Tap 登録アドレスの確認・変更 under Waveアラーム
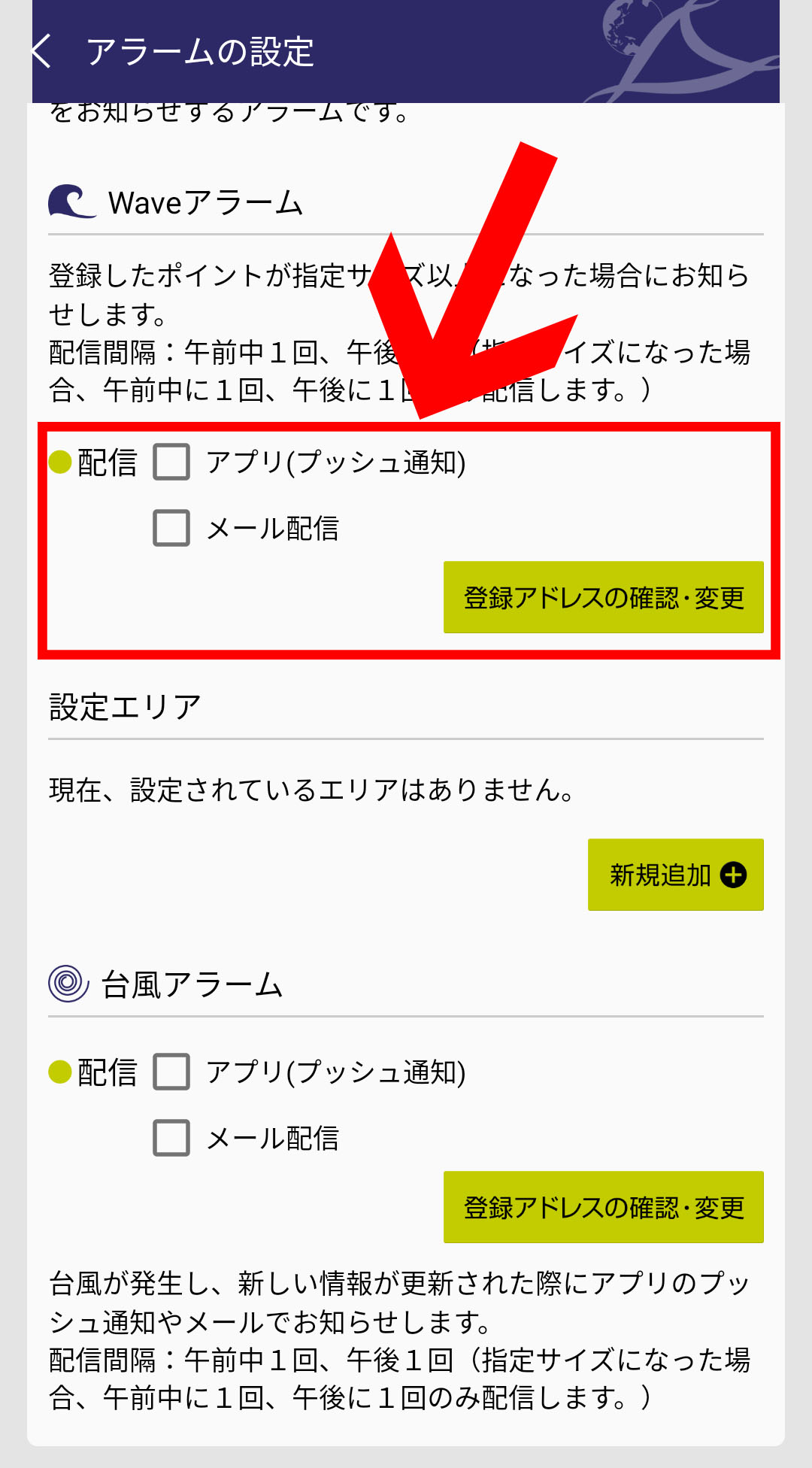The image size is (812, 1468). (x=603, y=597)
